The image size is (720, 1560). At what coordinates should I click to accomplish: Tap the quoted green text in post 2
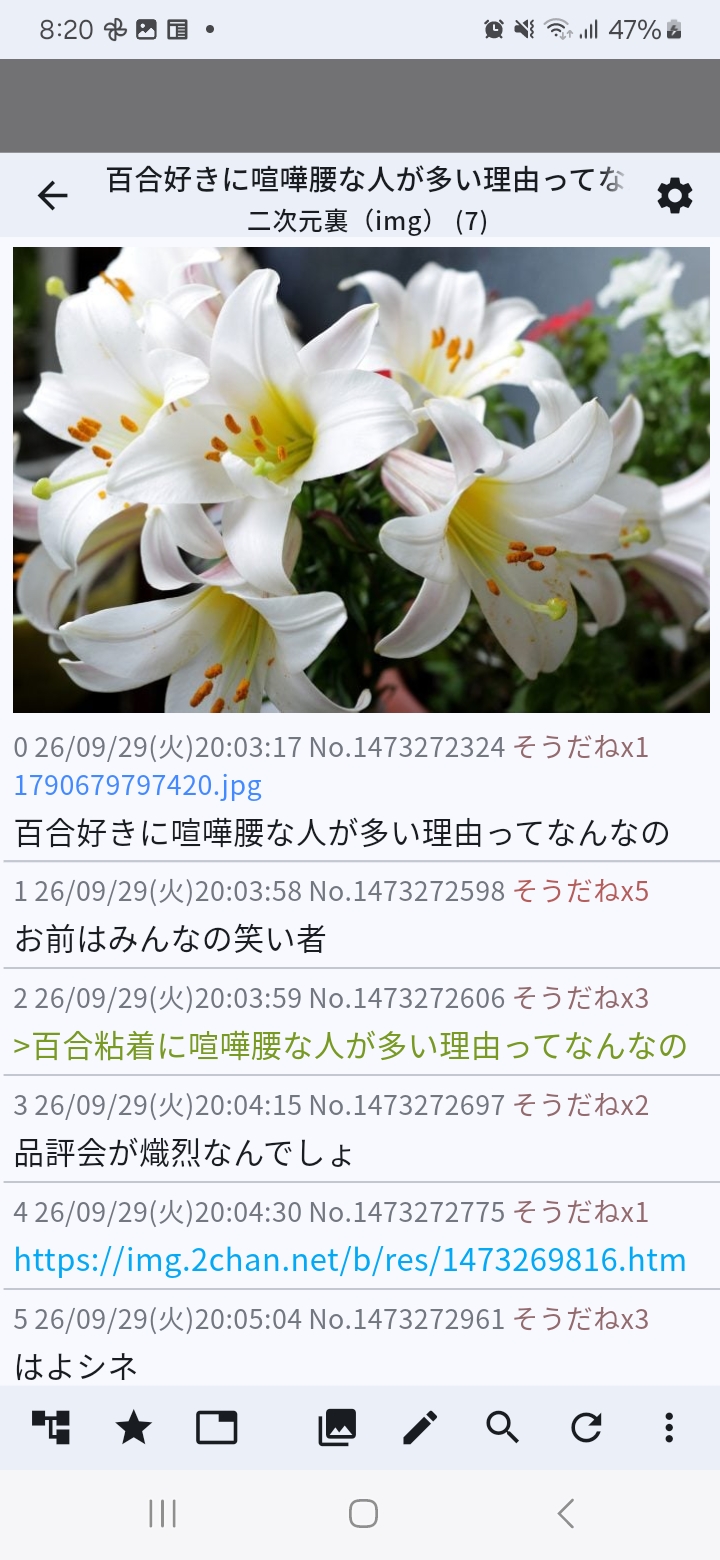(350, 1047)
